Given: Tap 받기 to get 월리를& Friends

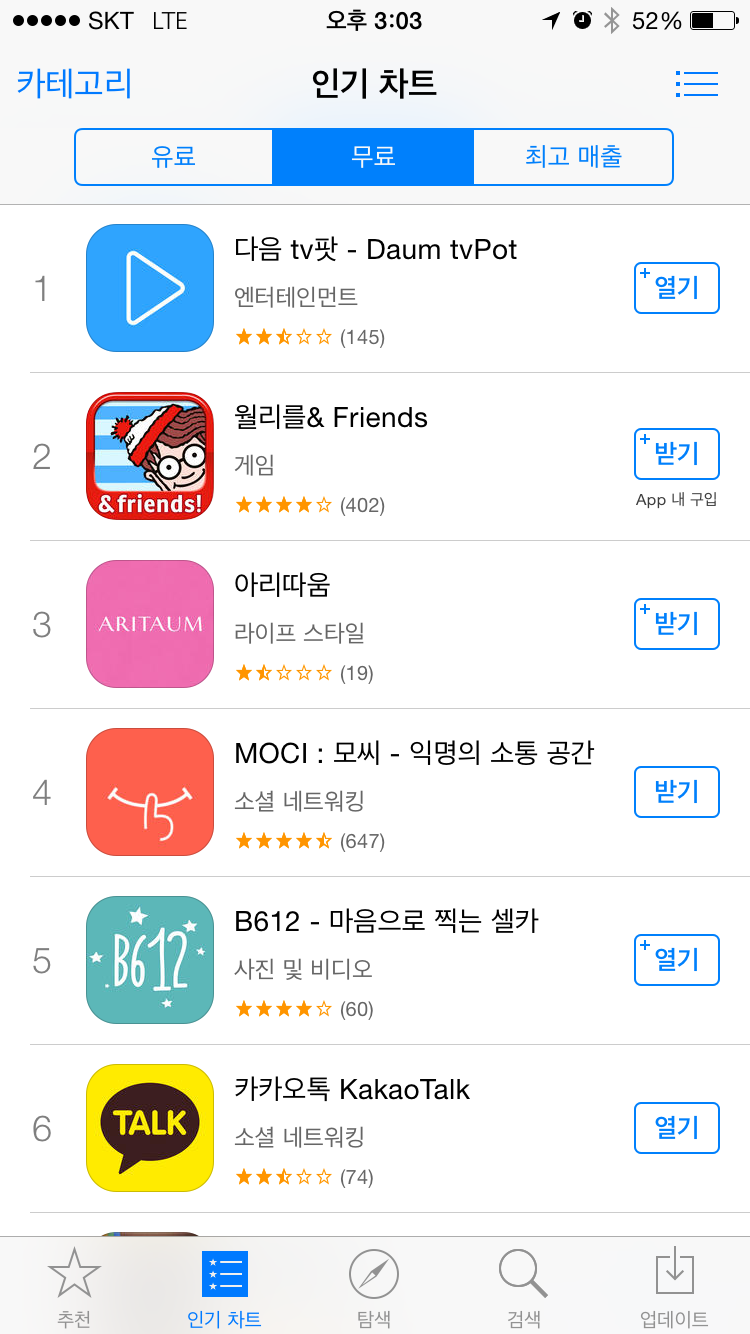Looking at the screenshot, I should click(677, 454).
